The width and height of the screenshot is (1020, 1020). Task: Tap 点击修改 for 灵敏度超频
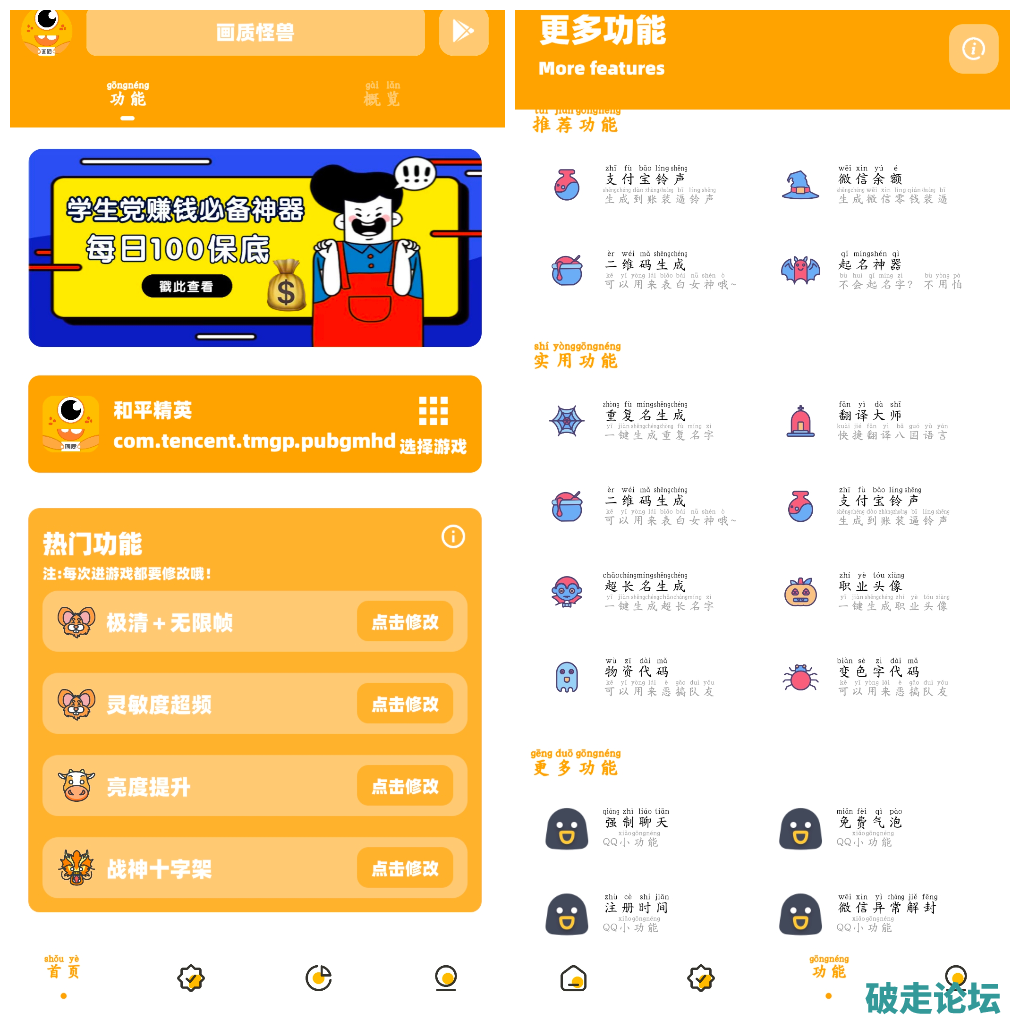pyautogui.click(x=405, y=704)
